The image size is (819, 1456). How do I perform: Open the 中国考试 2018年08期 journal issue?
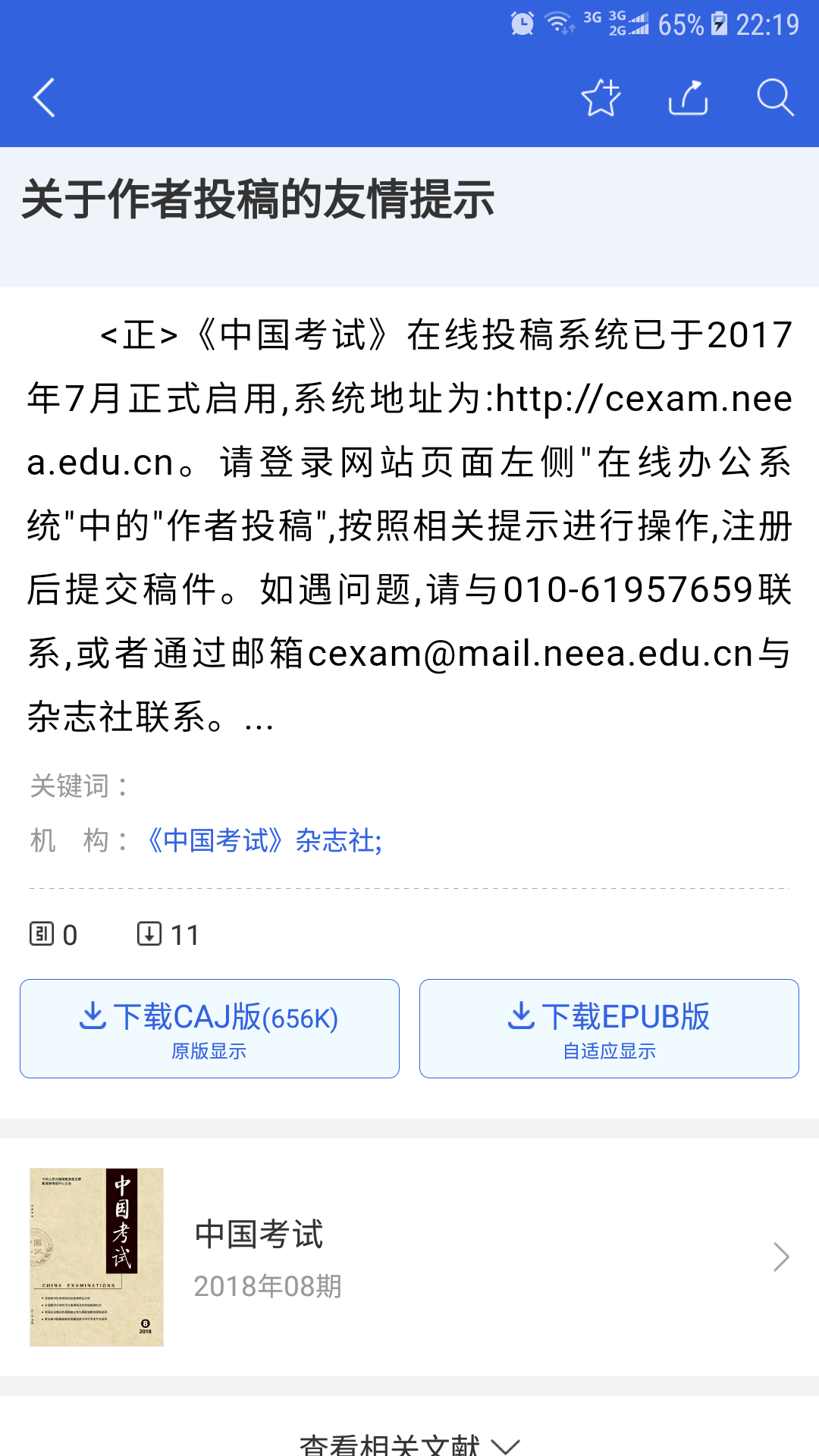pos(409,1257)
